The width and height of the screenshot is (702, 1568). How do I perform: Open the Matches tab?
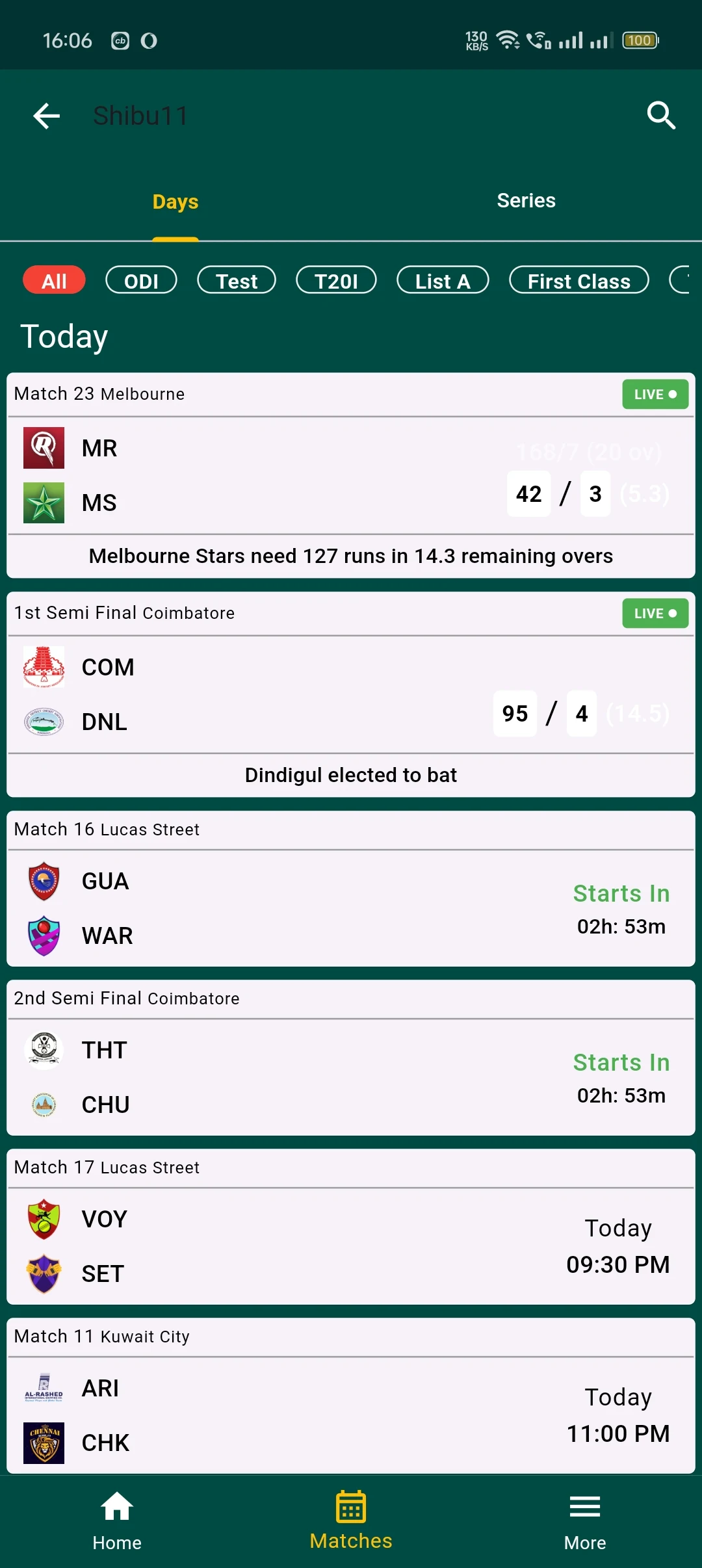pyautogui.click(x=351, y=1521)
